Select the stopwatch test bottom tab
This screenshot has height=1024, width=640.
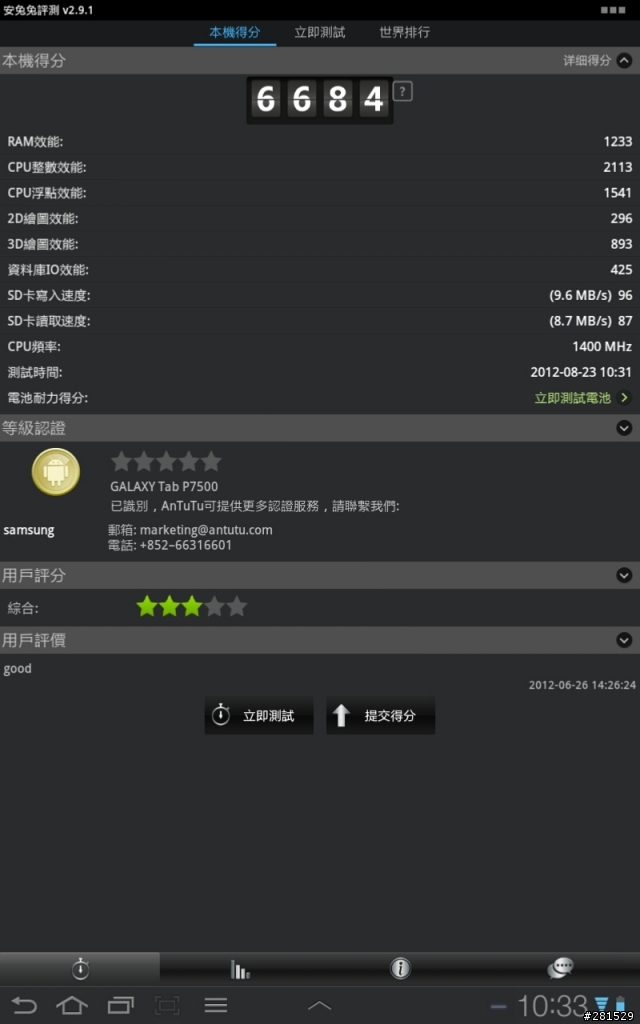click(80, 968)
